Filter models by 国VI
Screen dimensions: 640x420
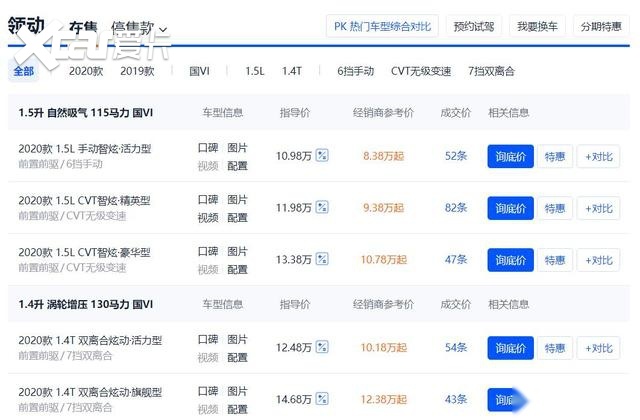click(199, 71)
